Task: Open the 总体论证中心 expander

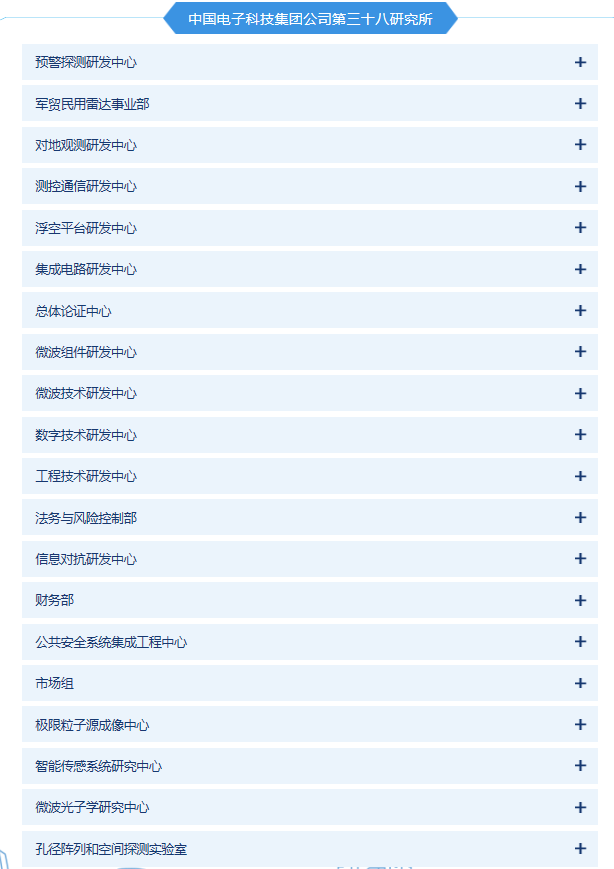Action: click(580, 310)
